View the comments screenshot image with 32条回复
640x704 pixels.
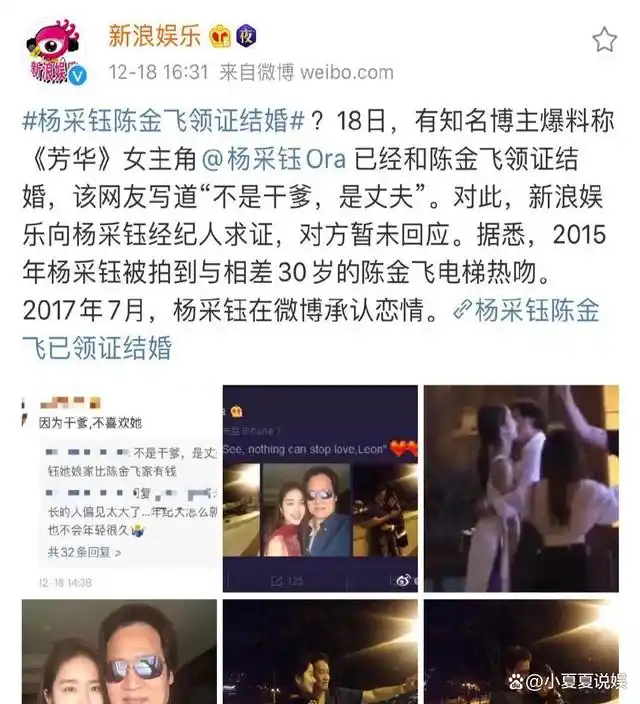[120, 488]
